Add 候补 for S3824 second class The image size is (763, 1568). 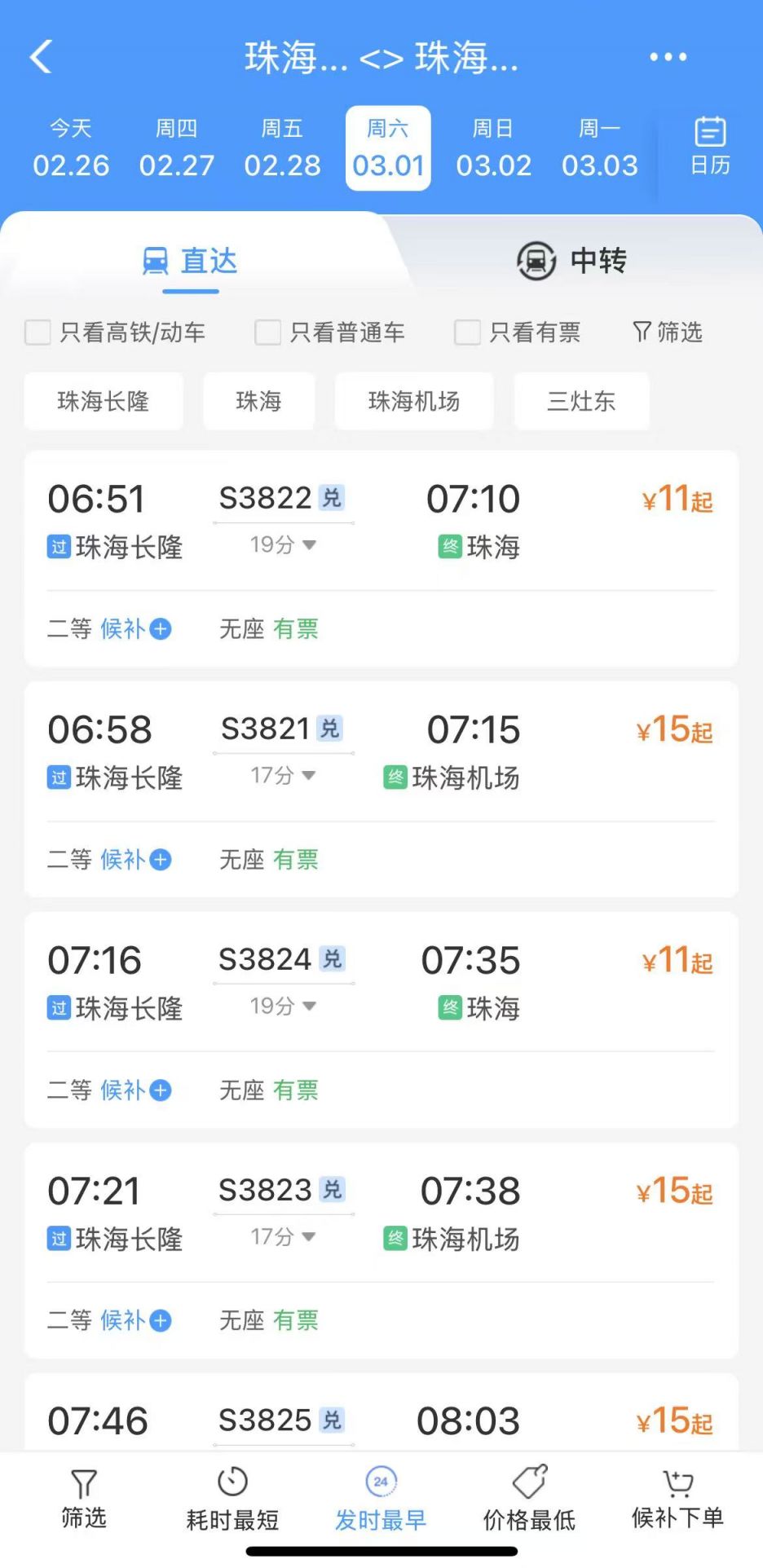tap(135, 1090)
